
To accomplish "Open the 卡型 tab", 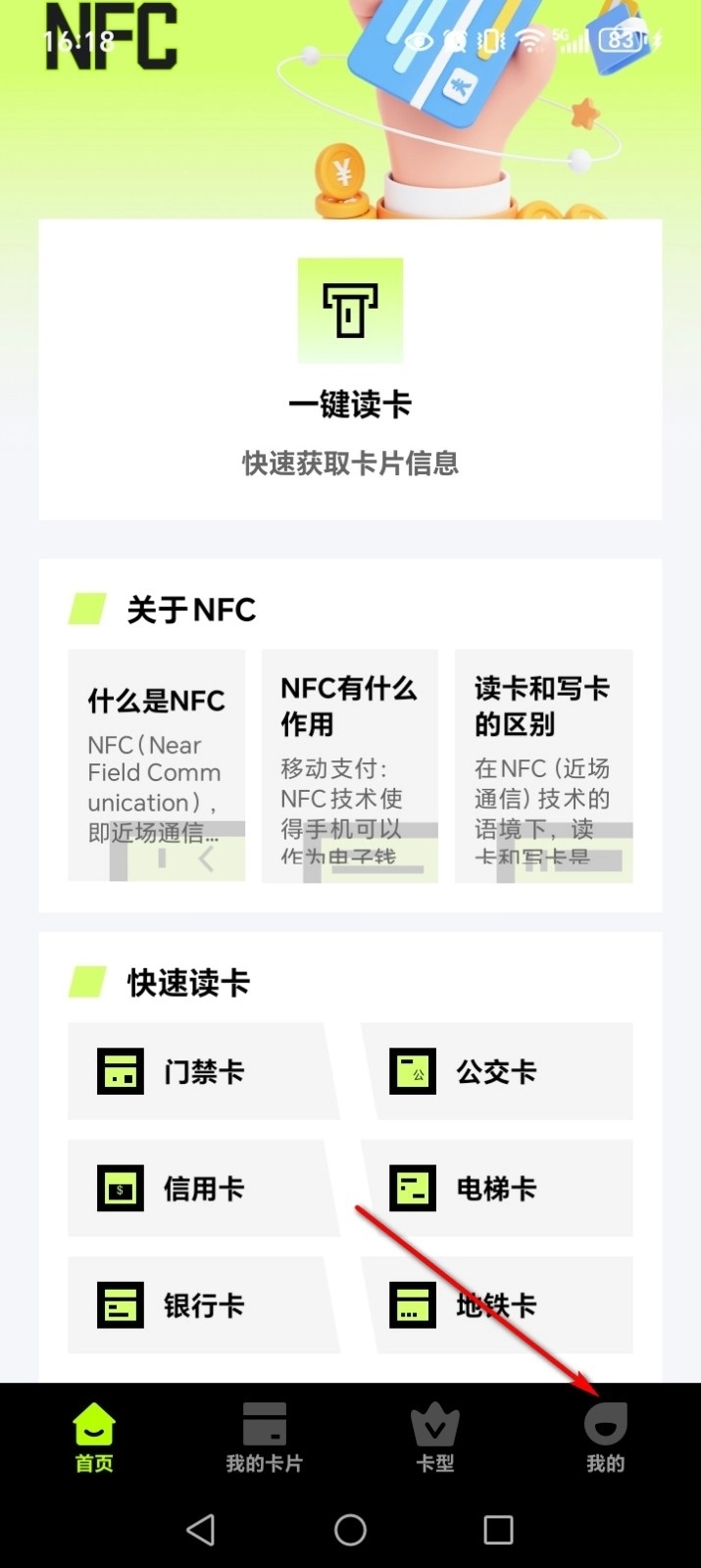I will click(435, 1437).
